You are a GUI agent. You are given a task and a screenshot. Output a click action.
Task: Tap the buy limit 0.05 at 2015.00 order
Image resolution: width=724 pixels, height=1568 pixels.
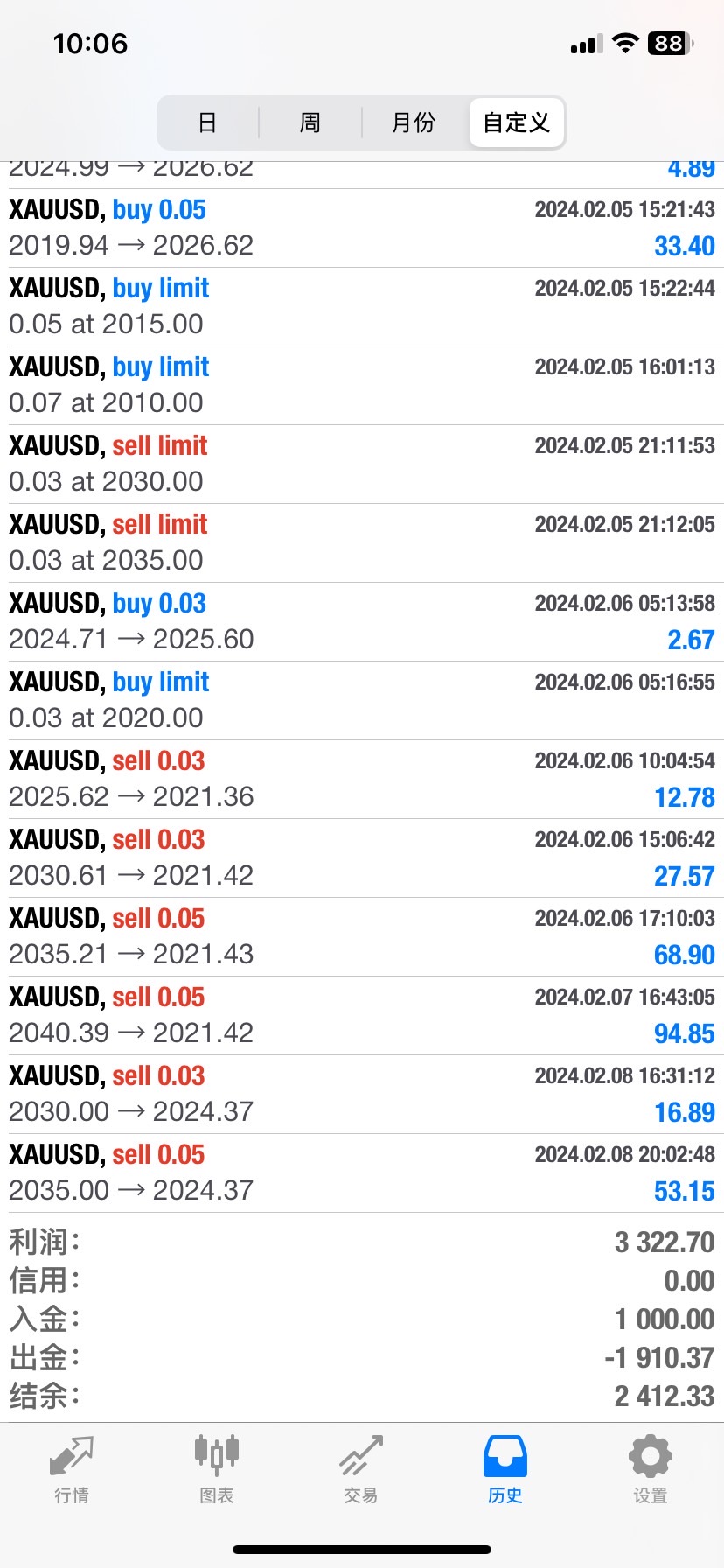click(x=362, y=307)
